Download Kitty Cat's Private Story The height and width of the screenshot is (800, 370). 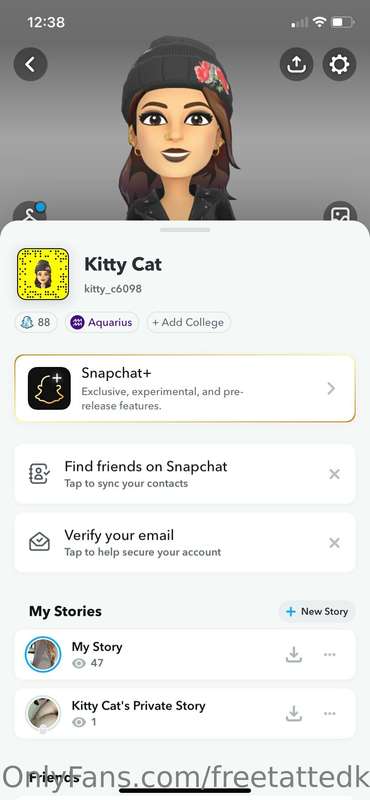294,713
